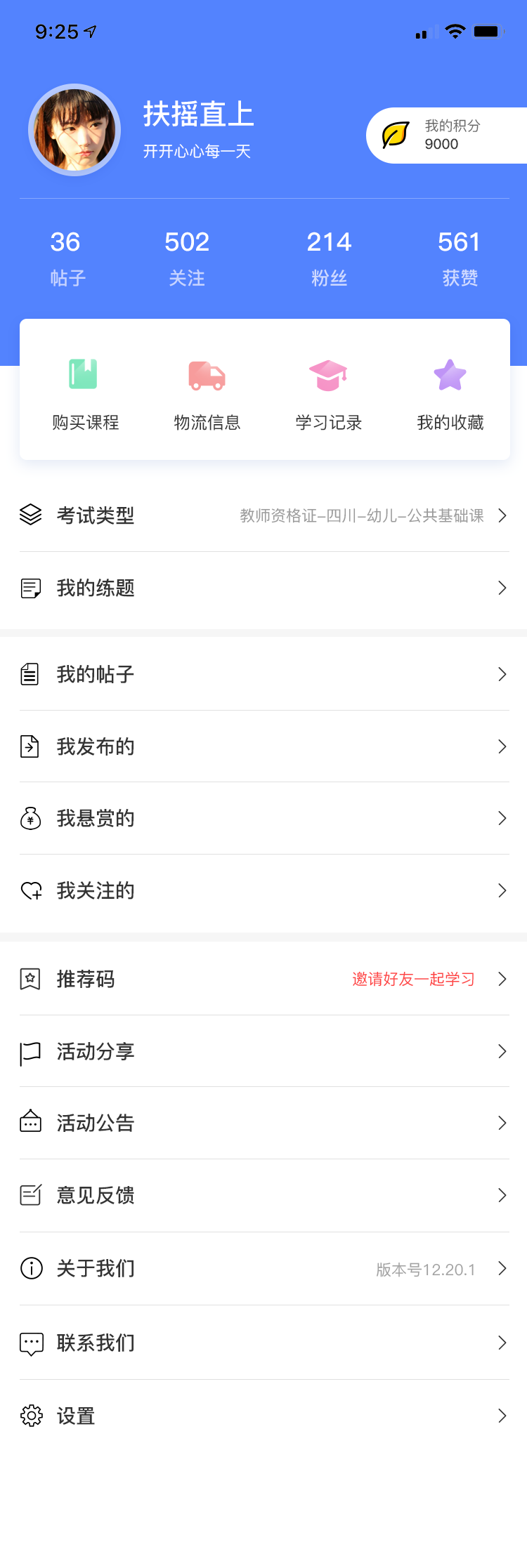This screenshot has width=527, height=1568.
Task: View the 502 关注 following list
Action: click(x=187, y=258)
